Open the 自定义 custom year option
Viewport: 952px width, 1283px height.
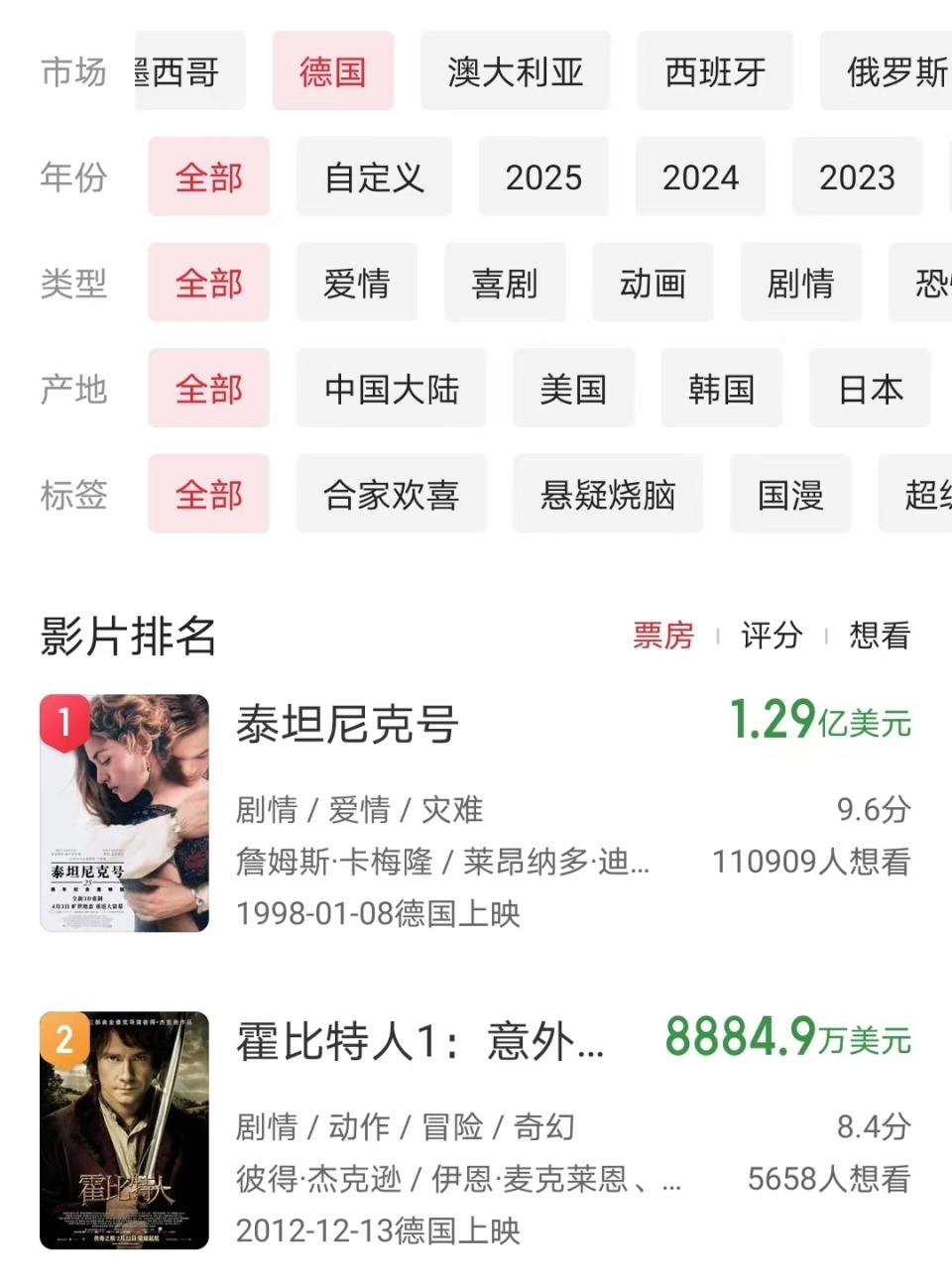click(374, 176)
